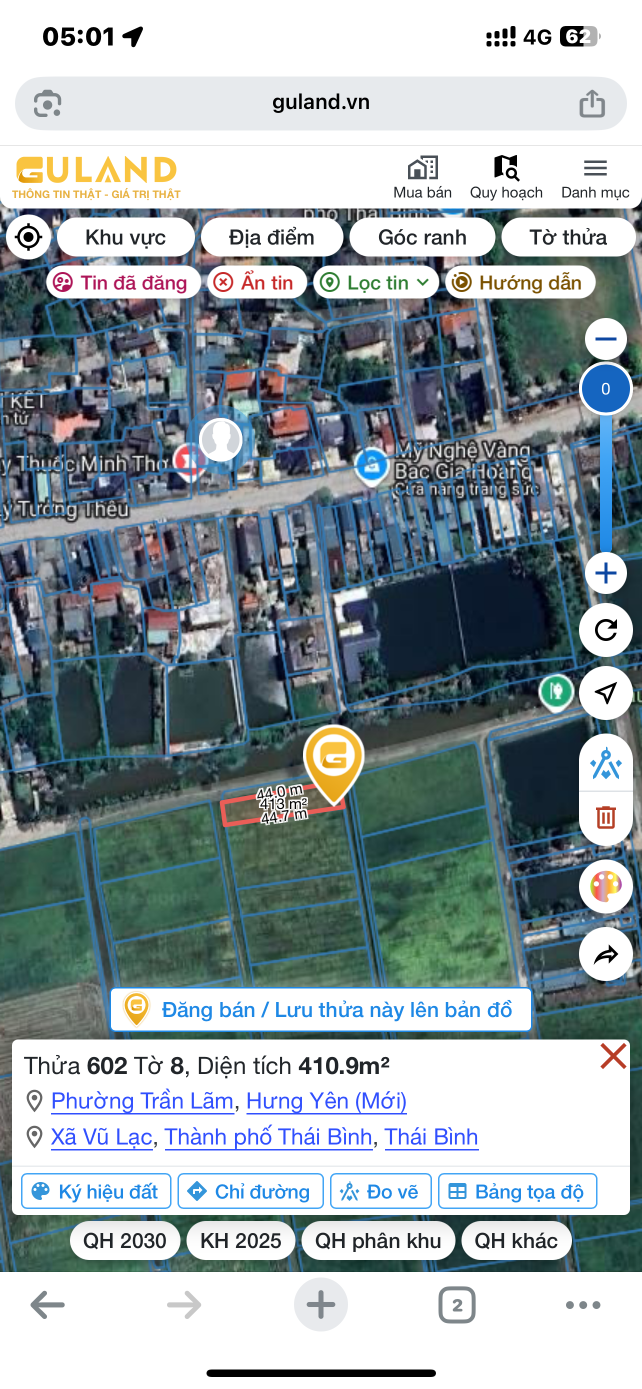Zoom in with the plus button
Screen dimensions: 642x1389
click(605, 574)
